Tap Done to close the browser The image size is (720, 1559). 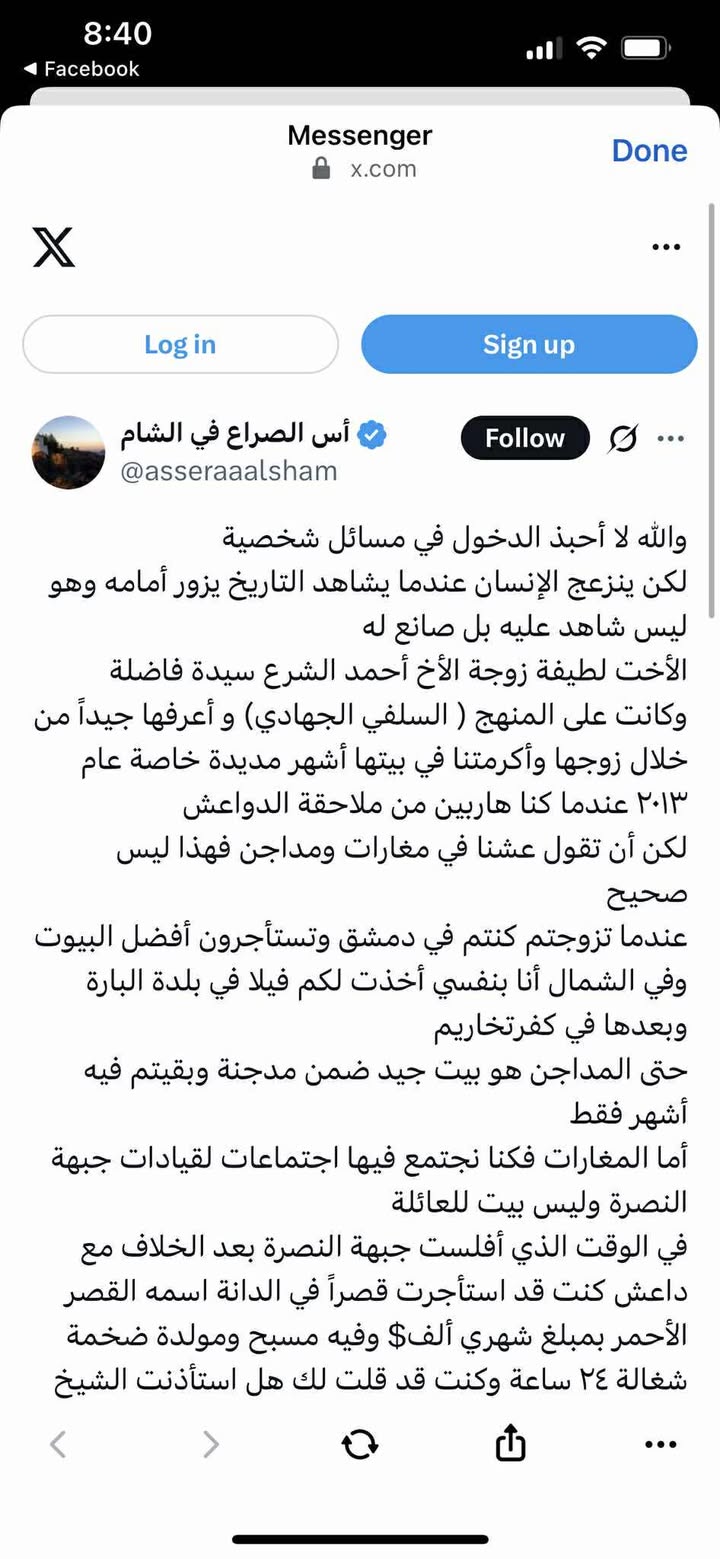649,150
